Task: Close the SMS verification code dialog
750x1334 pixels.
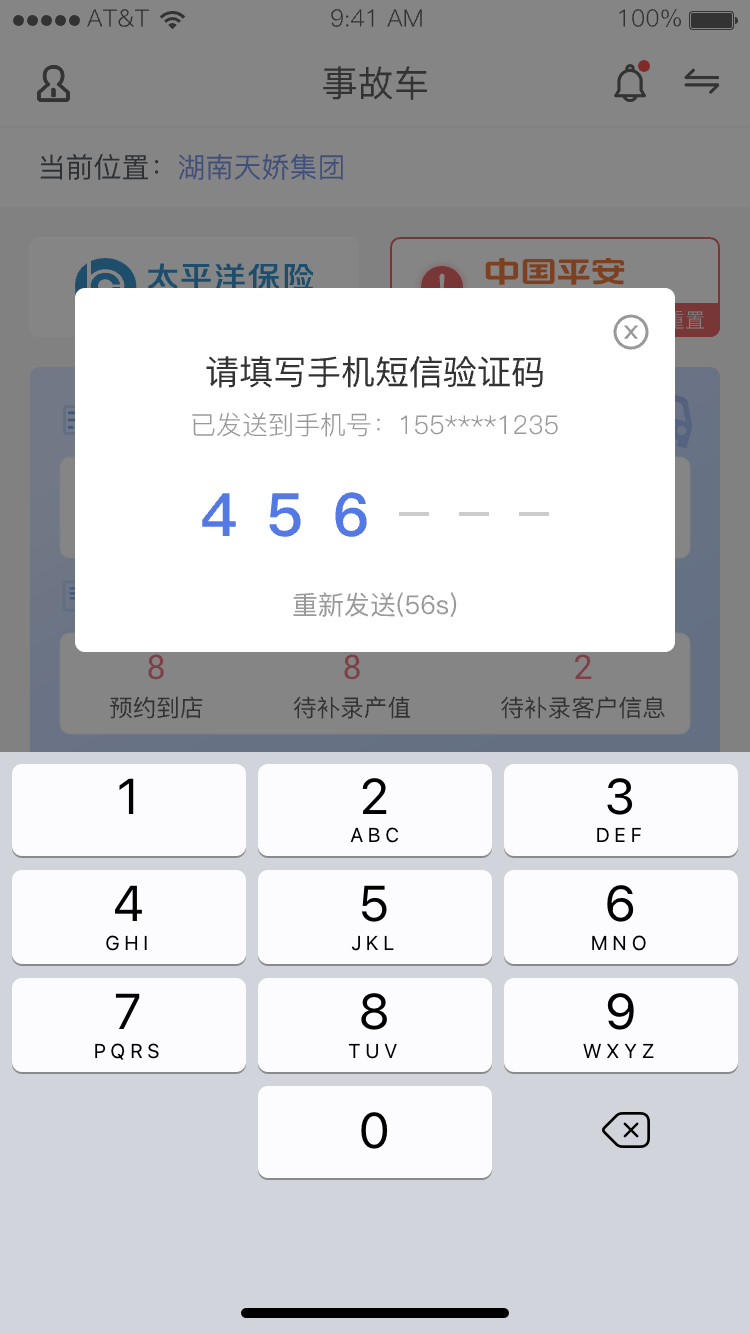Action: pyautogui.click(x=631, y=332)
